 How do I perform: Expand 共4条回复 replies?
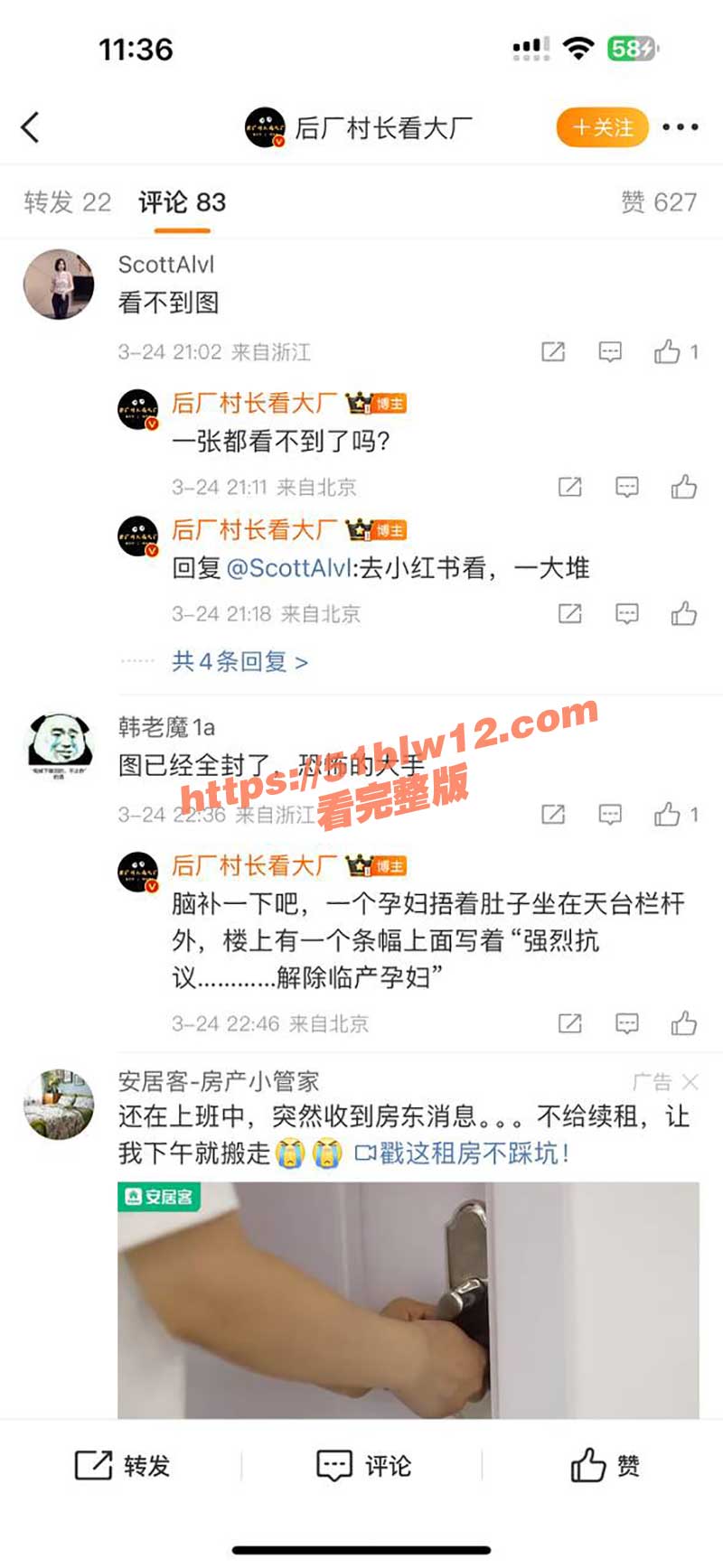click(x=239, y=662)
